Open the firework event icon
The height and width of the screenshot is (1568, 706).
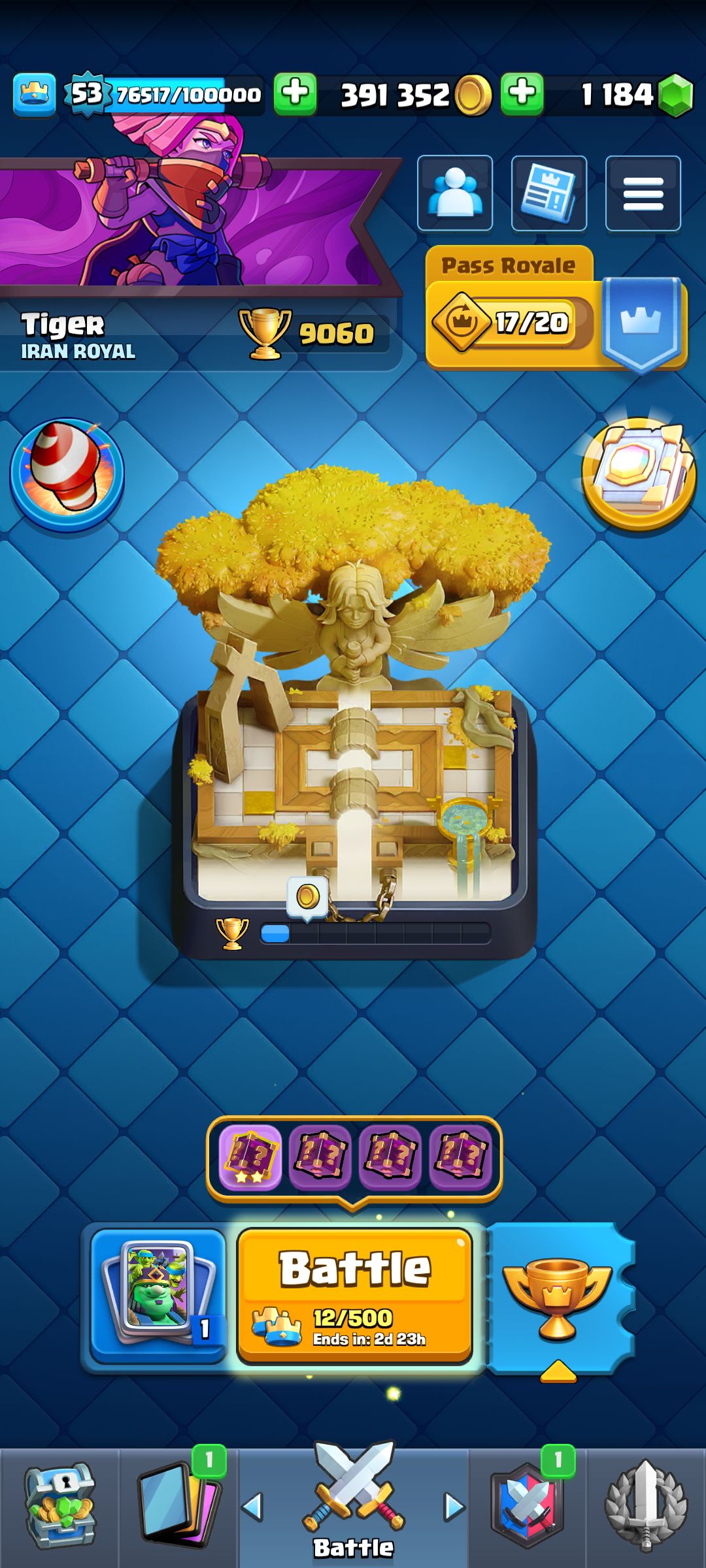(x=67, y=474)
